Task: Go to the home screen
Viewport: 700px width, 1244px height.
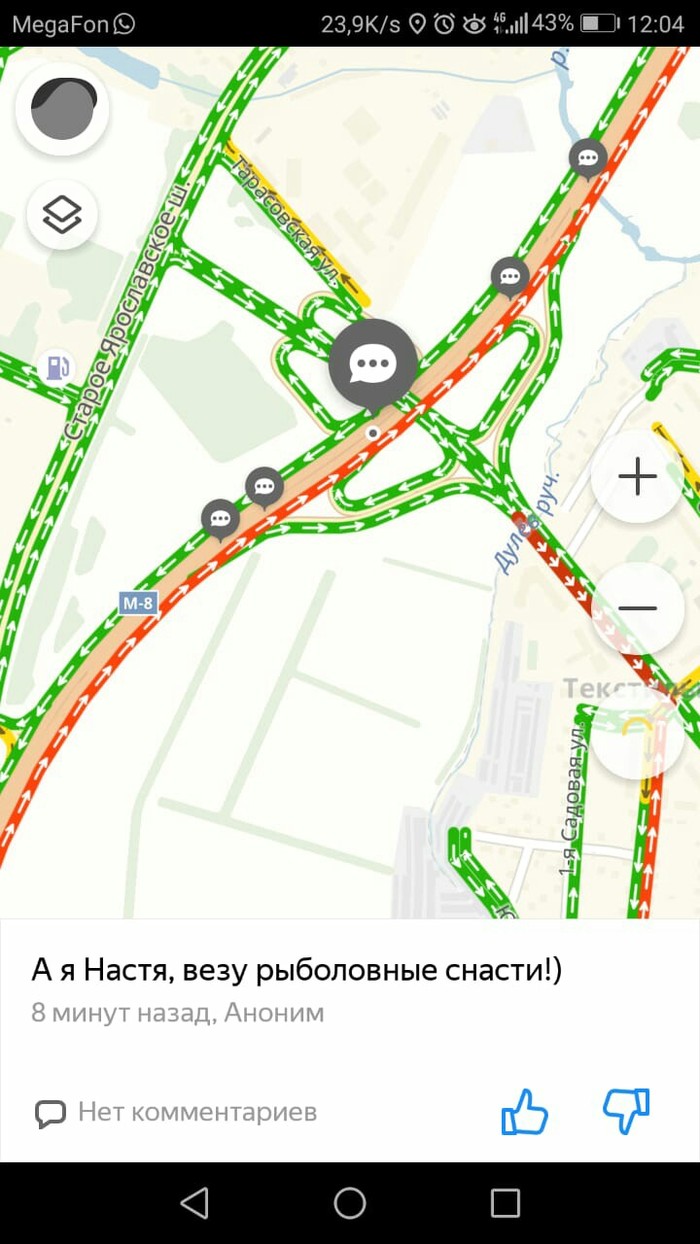Action: coord(350,1203)
